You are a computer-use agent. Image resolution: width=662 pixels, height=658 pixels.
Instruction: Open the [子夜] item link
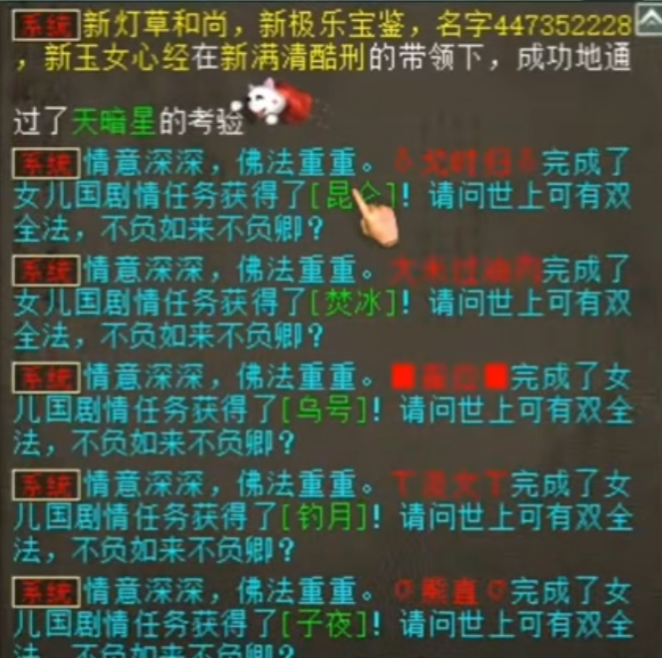pyautogui.click(x=318, y=624)
